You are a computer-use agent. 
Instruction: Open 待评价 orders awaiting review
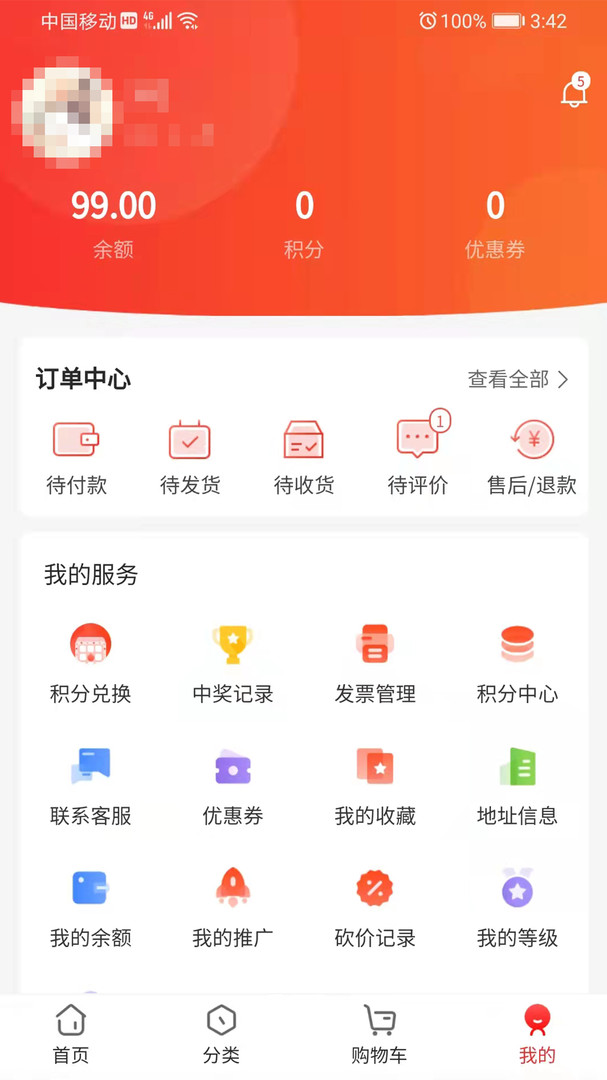click(x=418, y=458)
